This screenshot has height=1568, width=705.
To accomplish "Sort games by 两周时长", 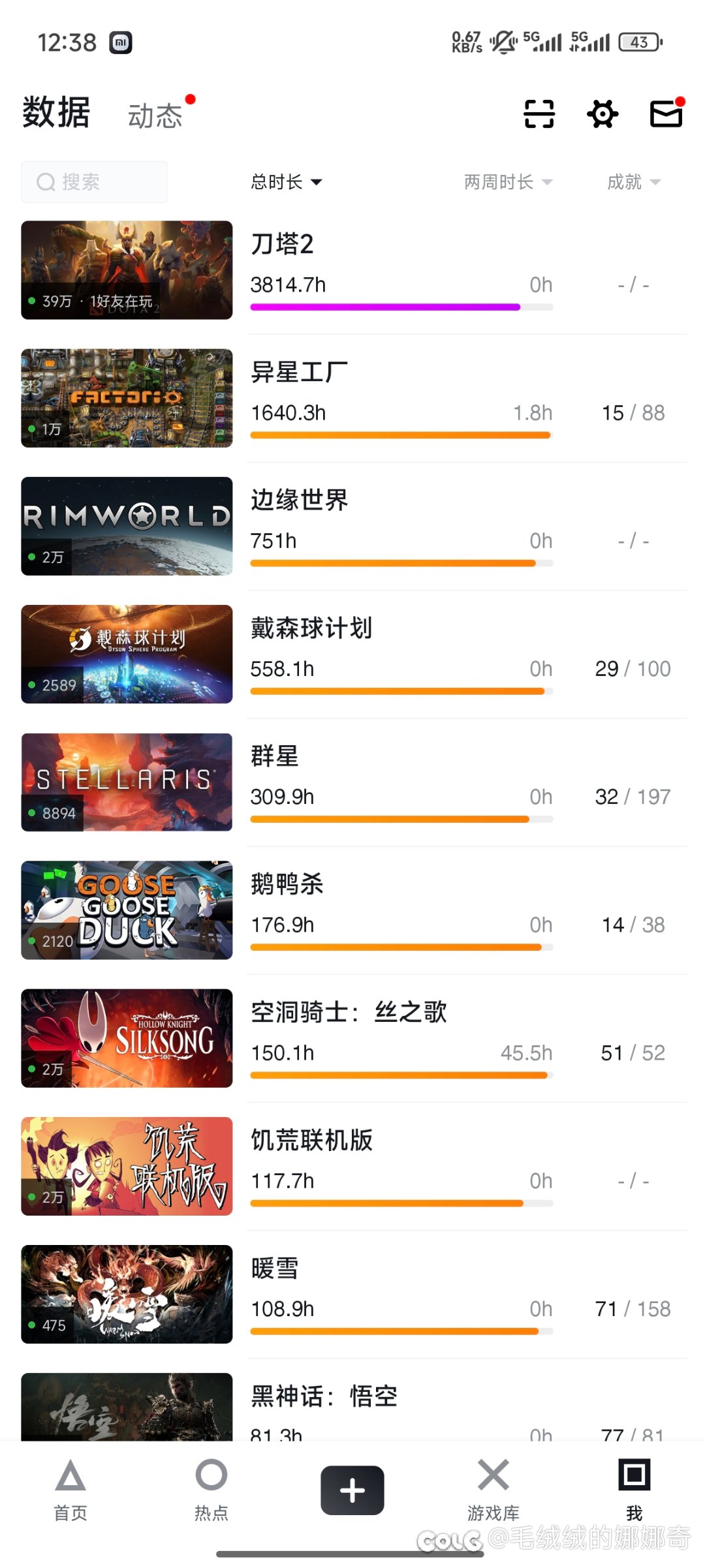I will pyautogui.click(x=507, y=182).
